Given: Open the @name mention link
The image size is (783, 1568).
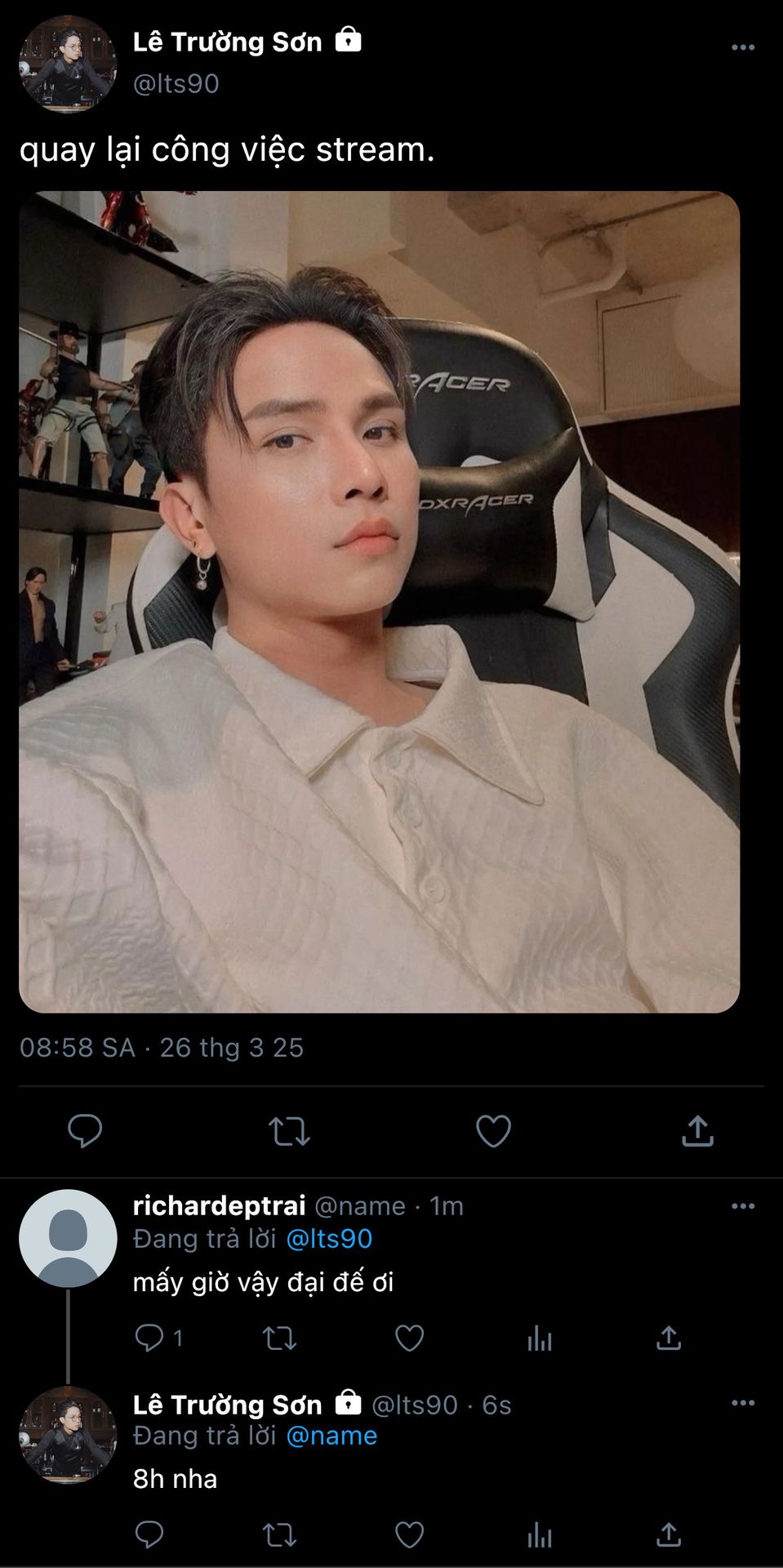Looking at the screenshot, I should [331, 1436].
